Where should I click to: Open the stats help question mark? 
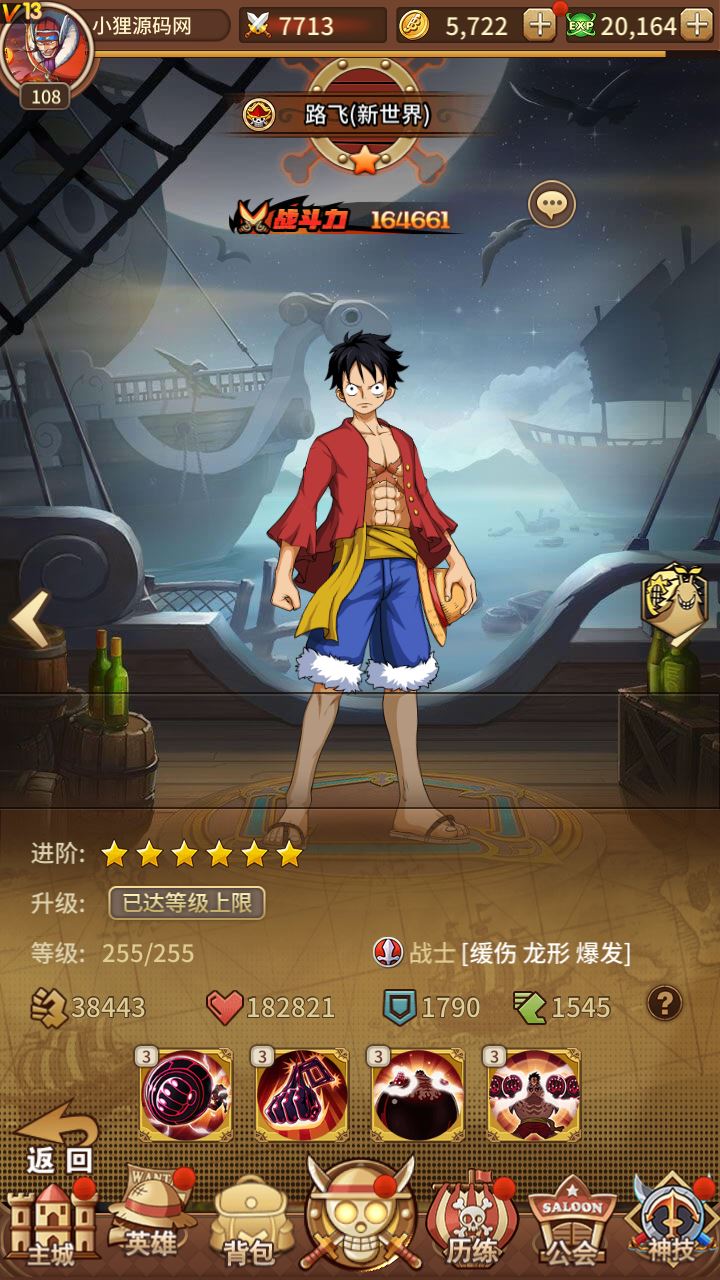click(x=664, y=1003)
